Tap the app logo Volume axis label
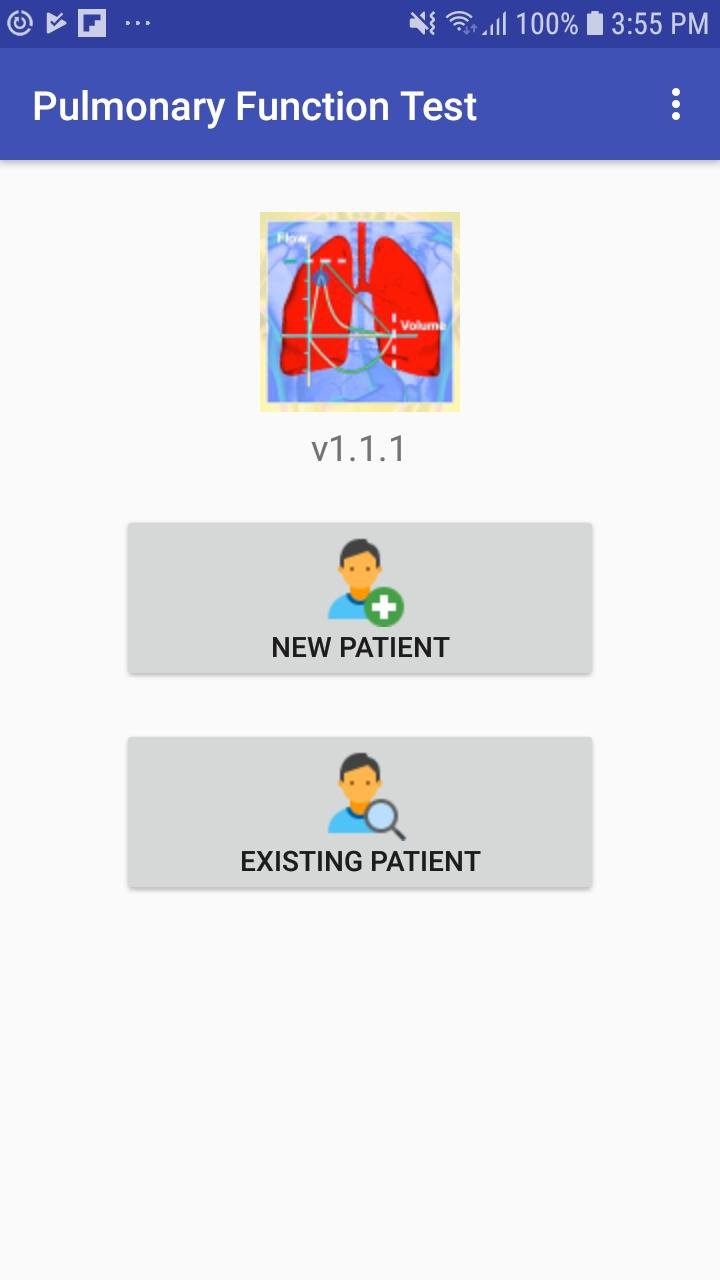The image size is (720, 1280). (424, 323)
